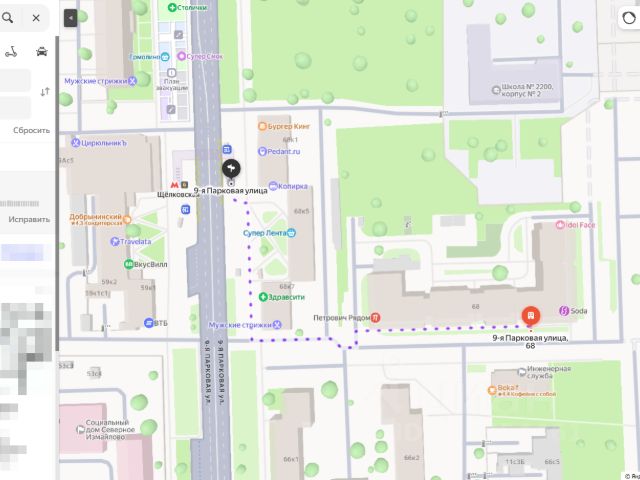This screenshot has width=640, height=480.
Task: Clear the search with the X button
Action: [37, 18]
